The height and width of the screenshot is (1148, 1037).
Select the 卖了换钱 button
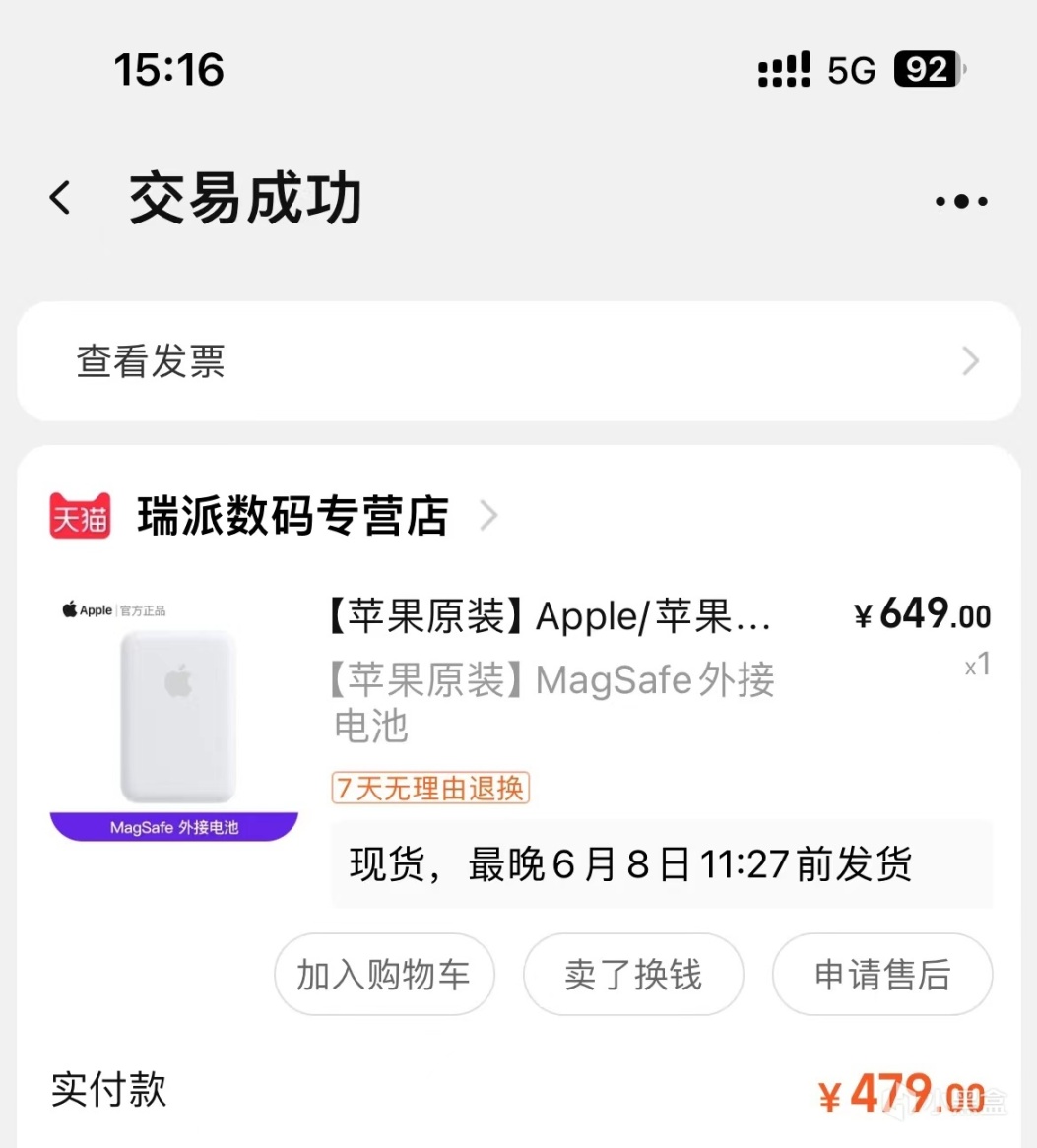pyautogui.click(x=633, y=975)
